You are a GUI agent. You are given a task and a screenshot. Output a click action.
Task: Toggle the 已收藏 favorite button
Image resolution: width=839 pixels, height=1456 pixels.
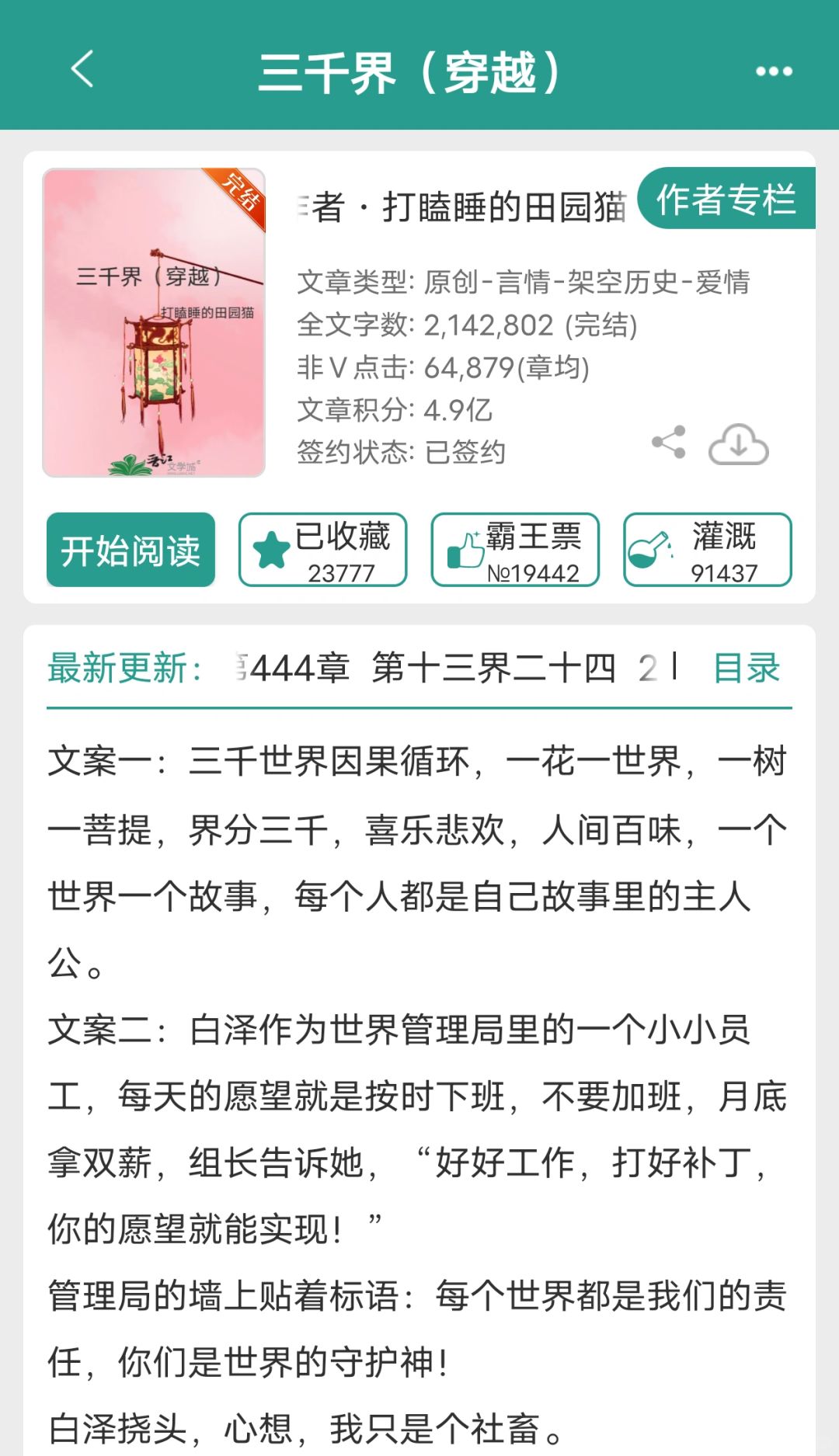(x=322, y=550)
